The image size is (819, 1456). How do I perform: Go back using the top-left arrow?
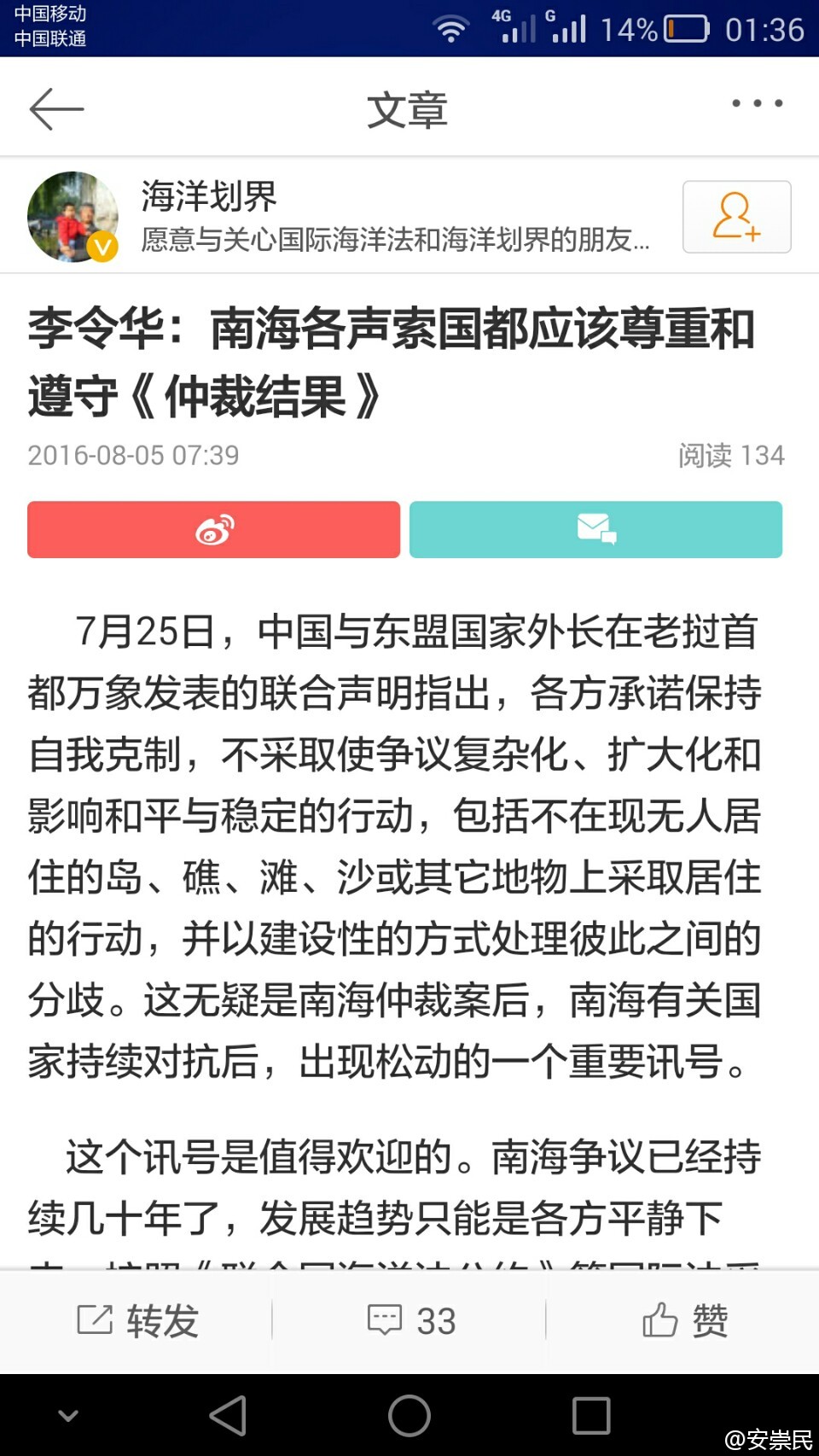pyautogui.click(x=56, y=108)
